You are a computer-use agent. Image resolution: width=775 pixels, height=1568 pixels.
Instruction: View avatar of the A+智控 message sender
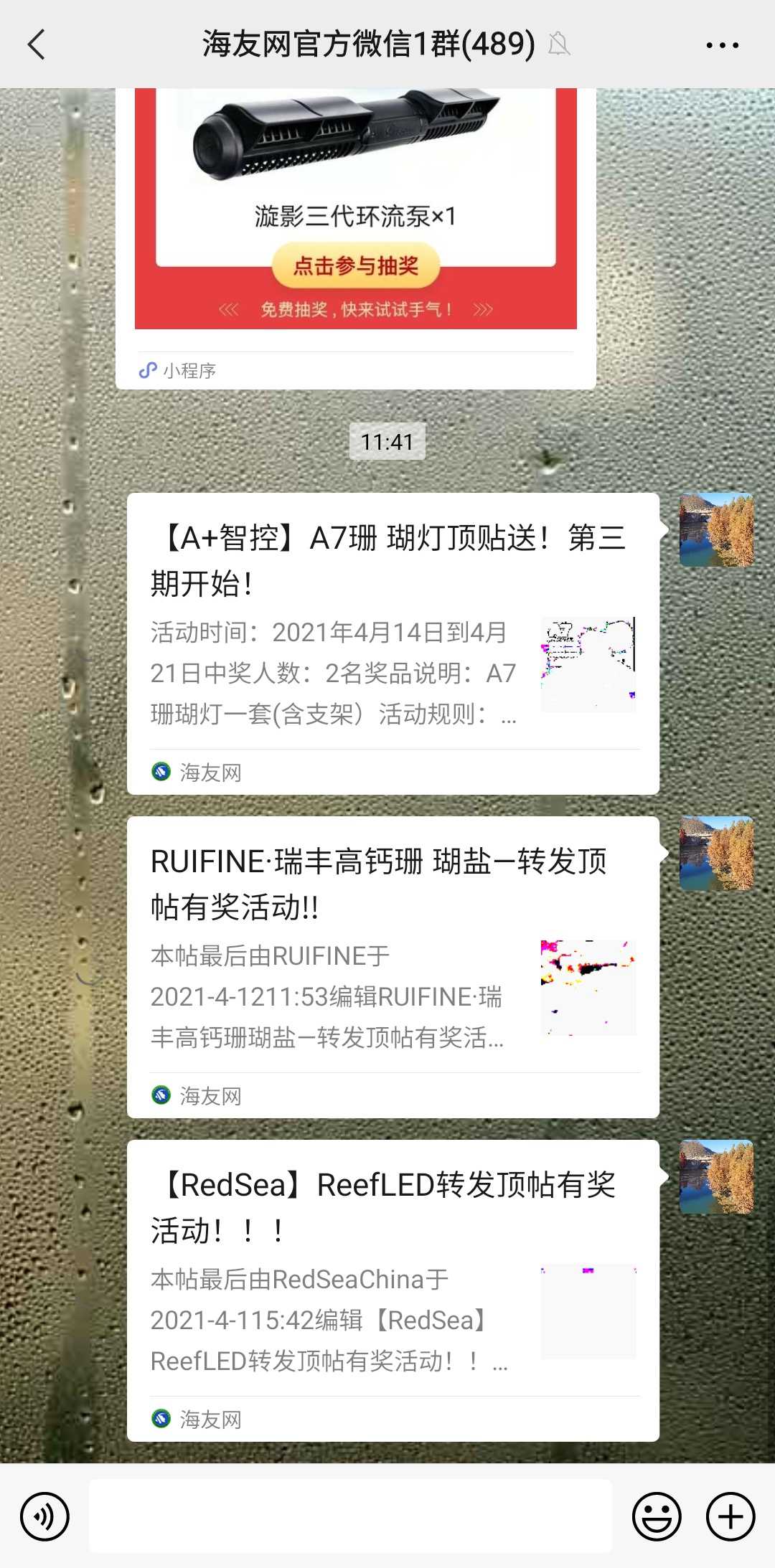[716, 530]
